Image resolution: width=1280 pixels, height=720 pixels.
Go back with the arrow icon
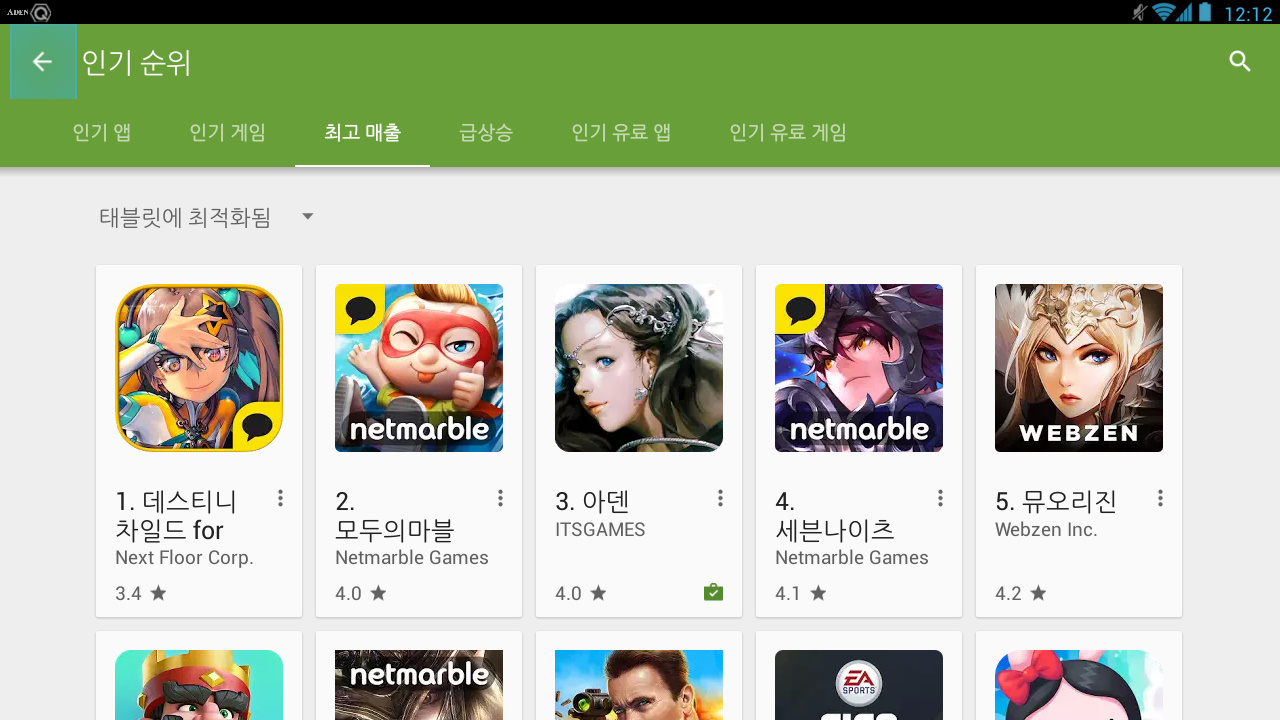(x=42, y=62)
